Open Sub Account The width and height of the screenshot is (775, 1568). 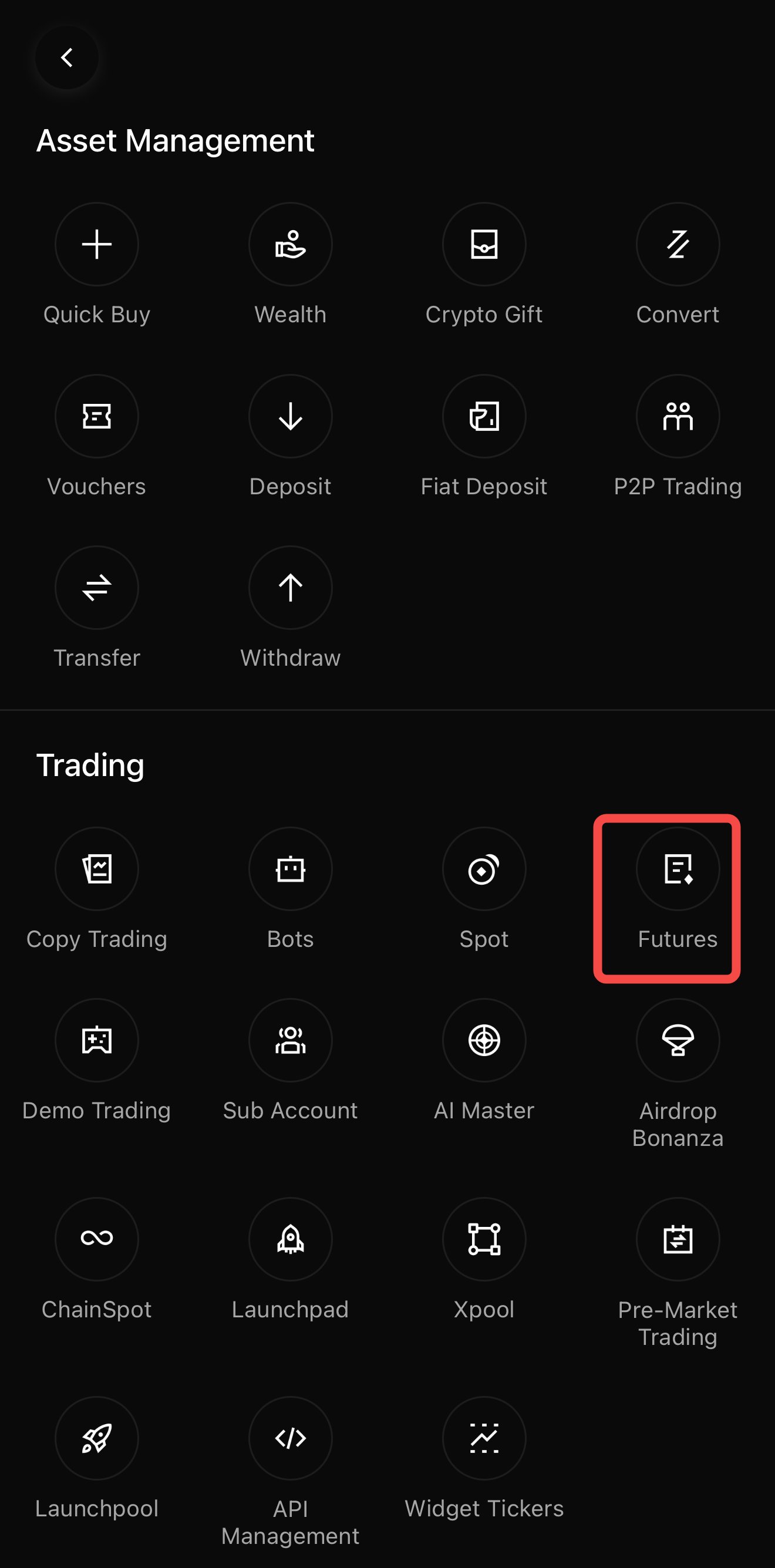[291, 1041]
